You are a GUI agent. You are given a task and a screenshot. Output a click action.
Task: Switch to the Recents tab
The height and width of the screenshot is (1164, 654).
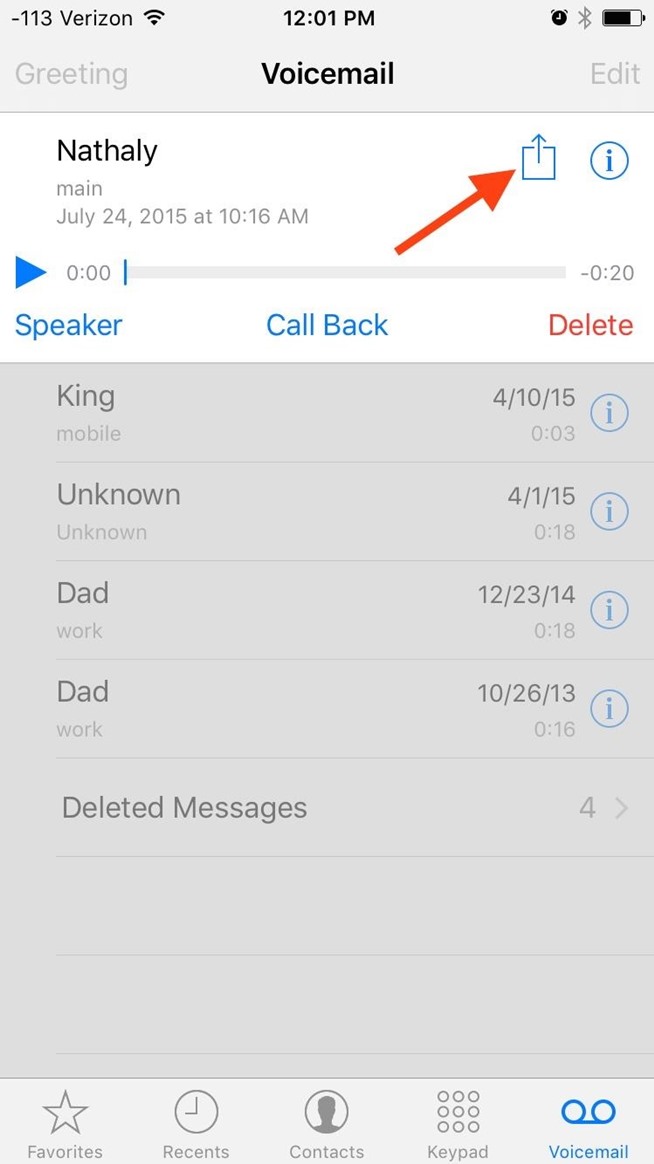coord(196,1124)
